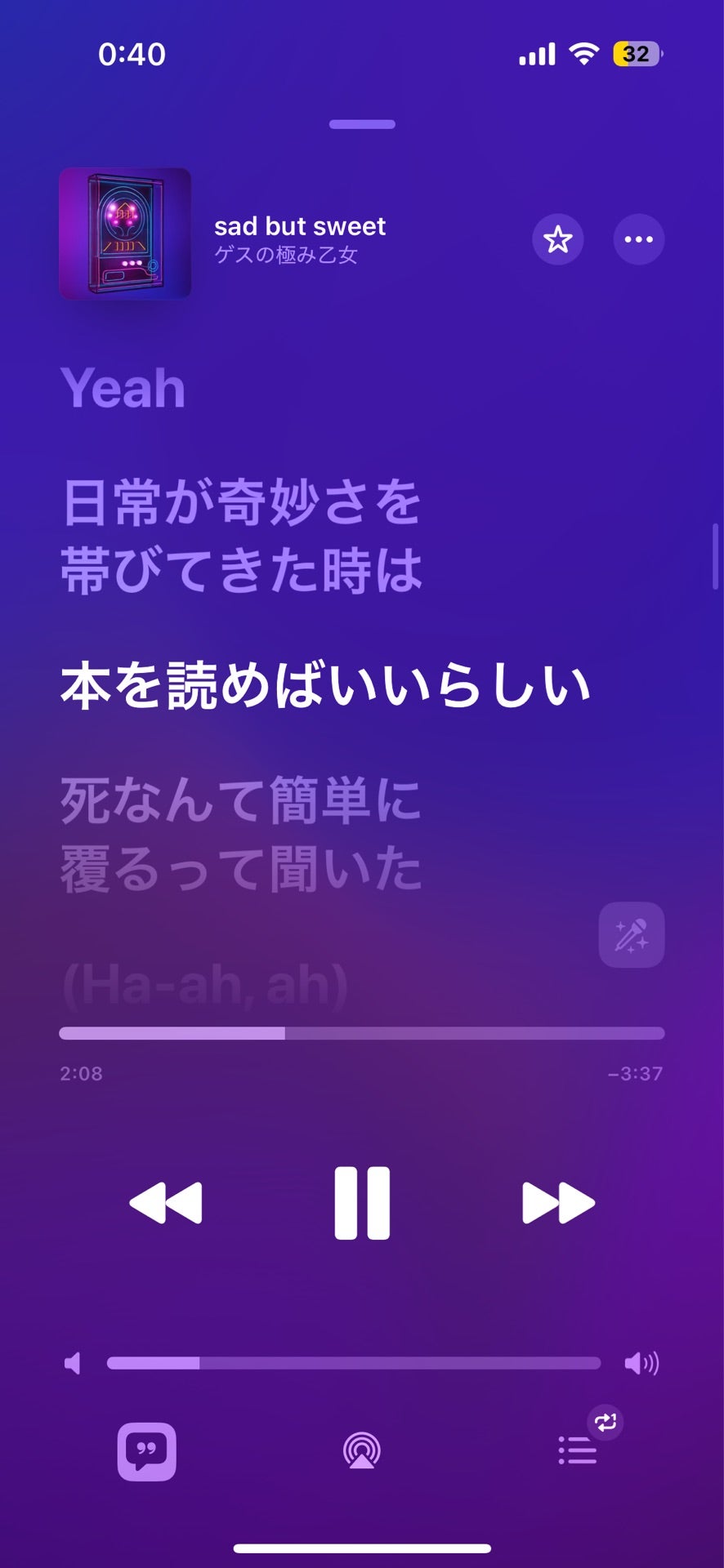The width and height of the screenshot is (724, 1568).
Task: Tap the album artwork thumbnail
Action: click(x=125, y=234)
